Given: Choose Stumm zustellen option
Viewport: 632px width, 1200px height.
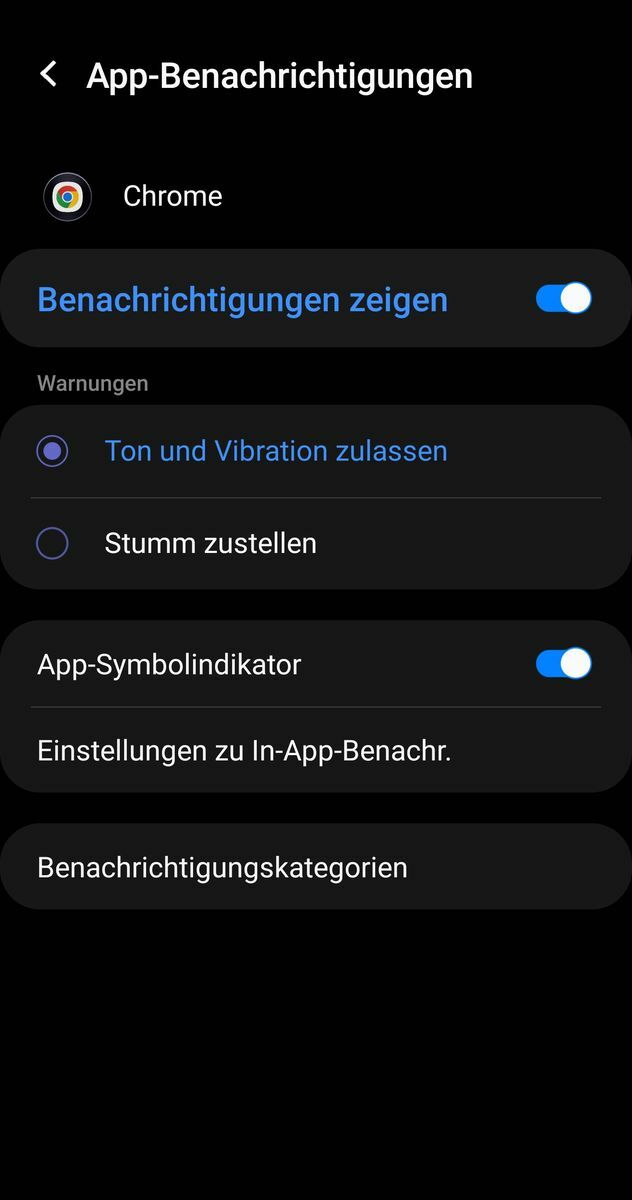Looking at the screenshot, I should point(52,543).
